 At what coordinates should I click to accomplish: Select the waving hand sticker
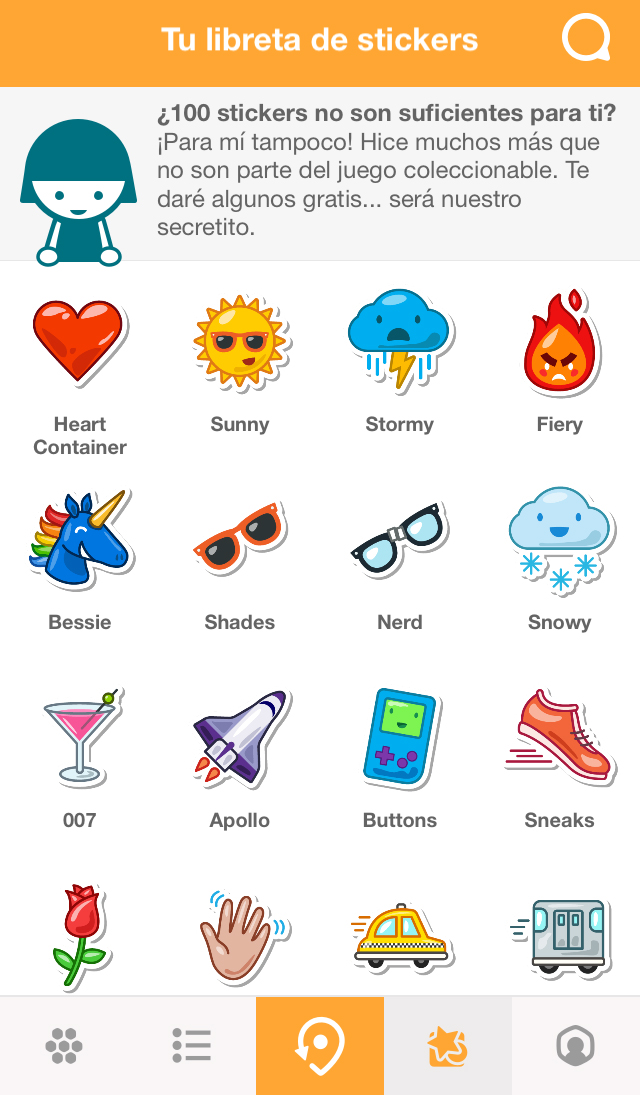pyautogui.click(x=239, y=935)
